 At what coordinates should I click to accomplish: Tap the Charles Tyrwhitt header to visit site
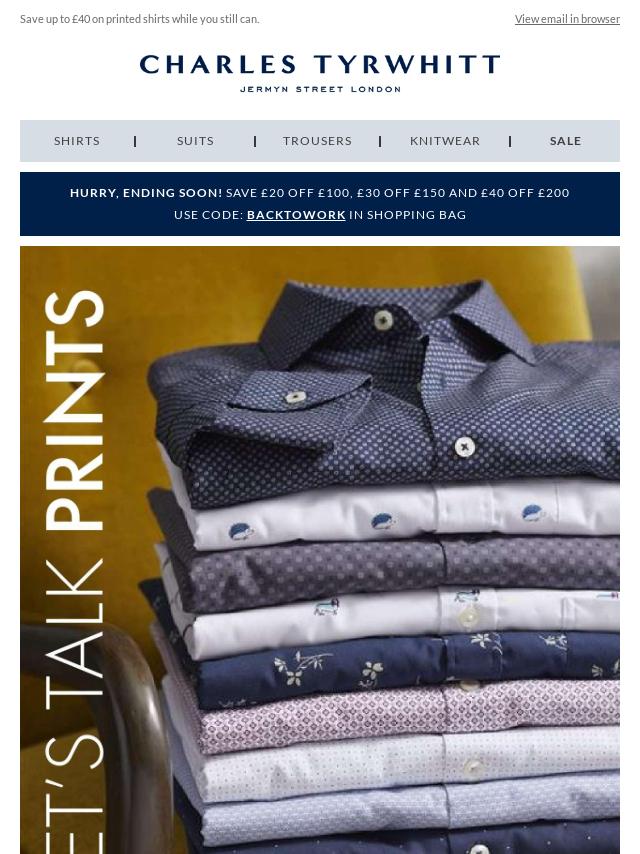[320, 72]
